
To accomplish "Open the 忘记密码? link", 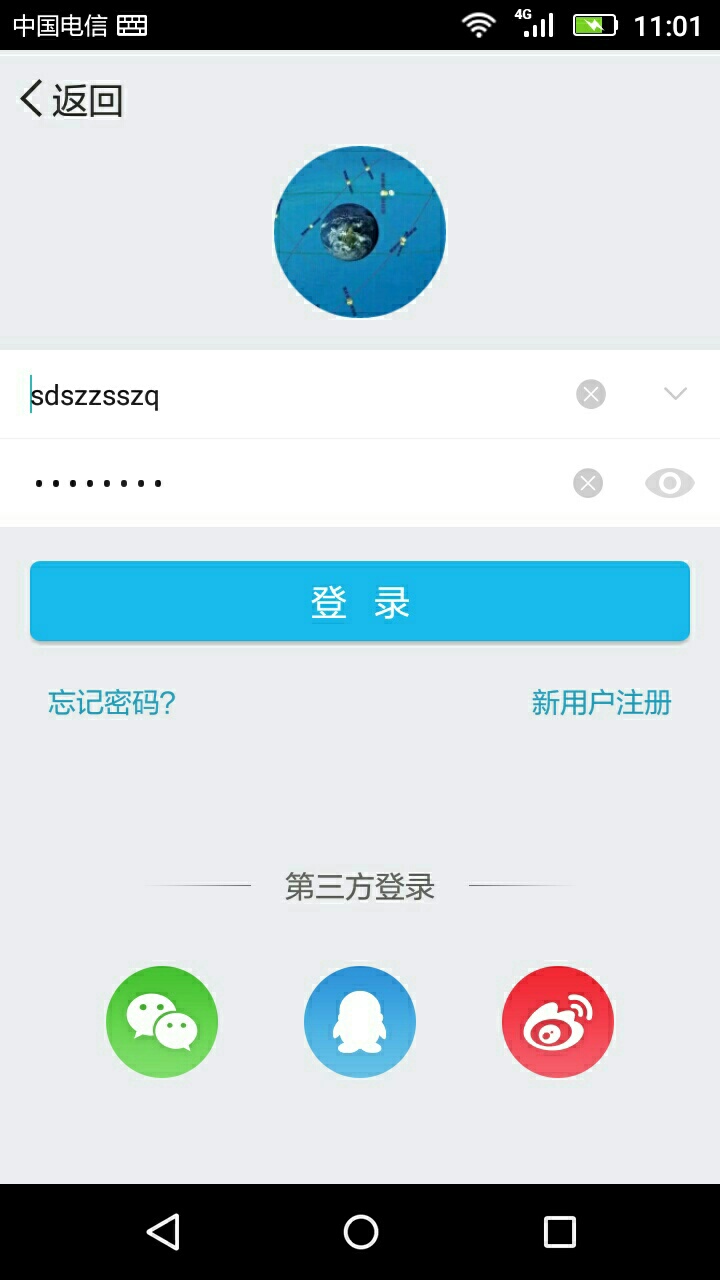I will (x=112, y=703).
